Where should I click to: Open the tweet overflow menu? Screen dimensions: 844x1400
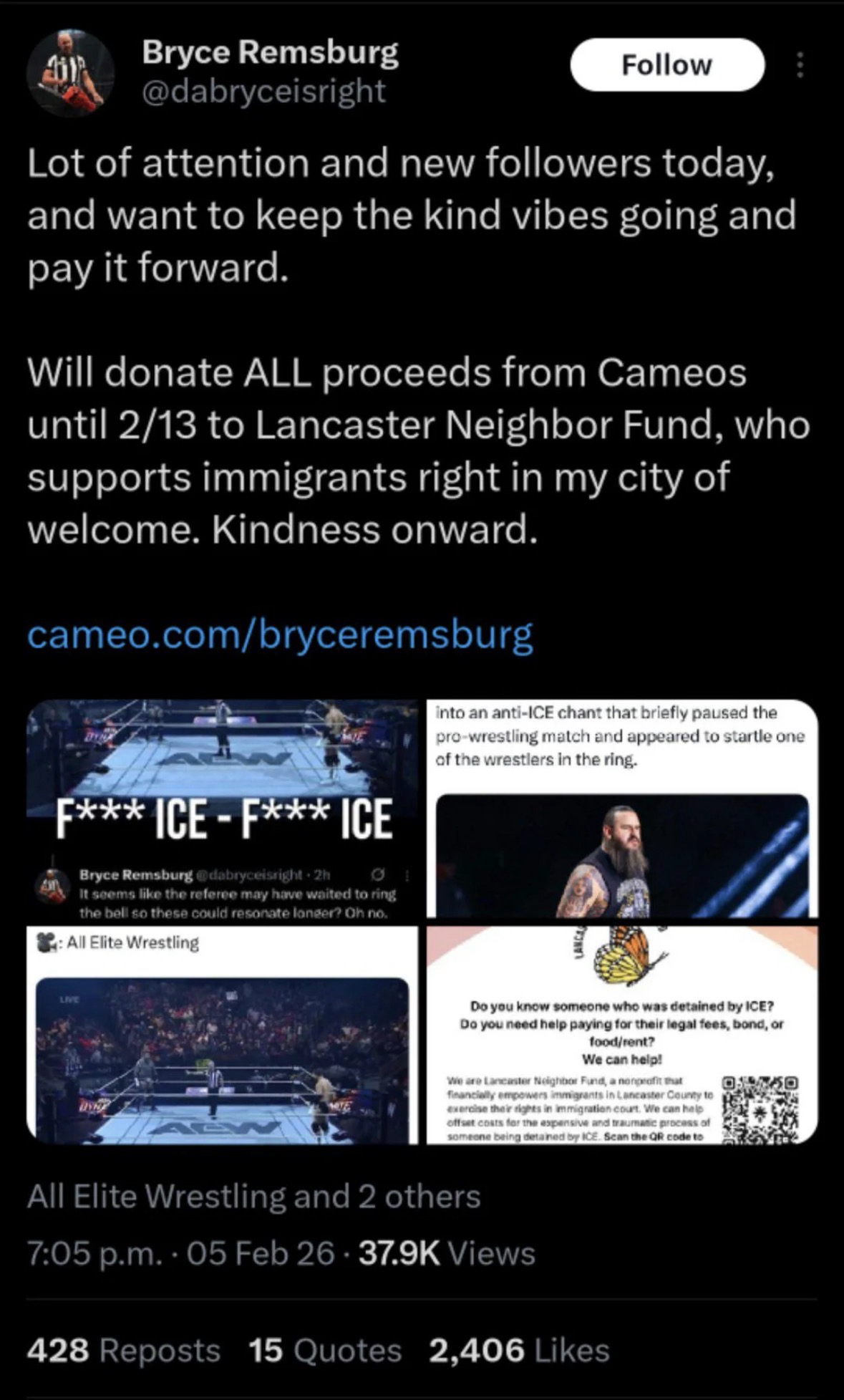coord(800,65)
